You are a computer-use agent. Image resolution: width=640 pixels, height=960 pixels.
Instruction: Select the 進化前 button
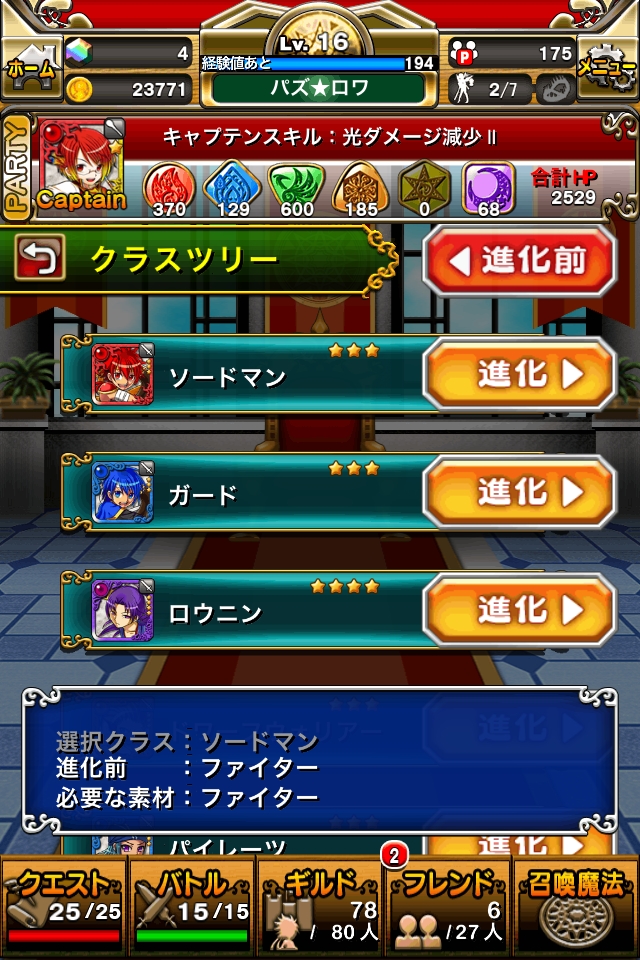point(518,260)
